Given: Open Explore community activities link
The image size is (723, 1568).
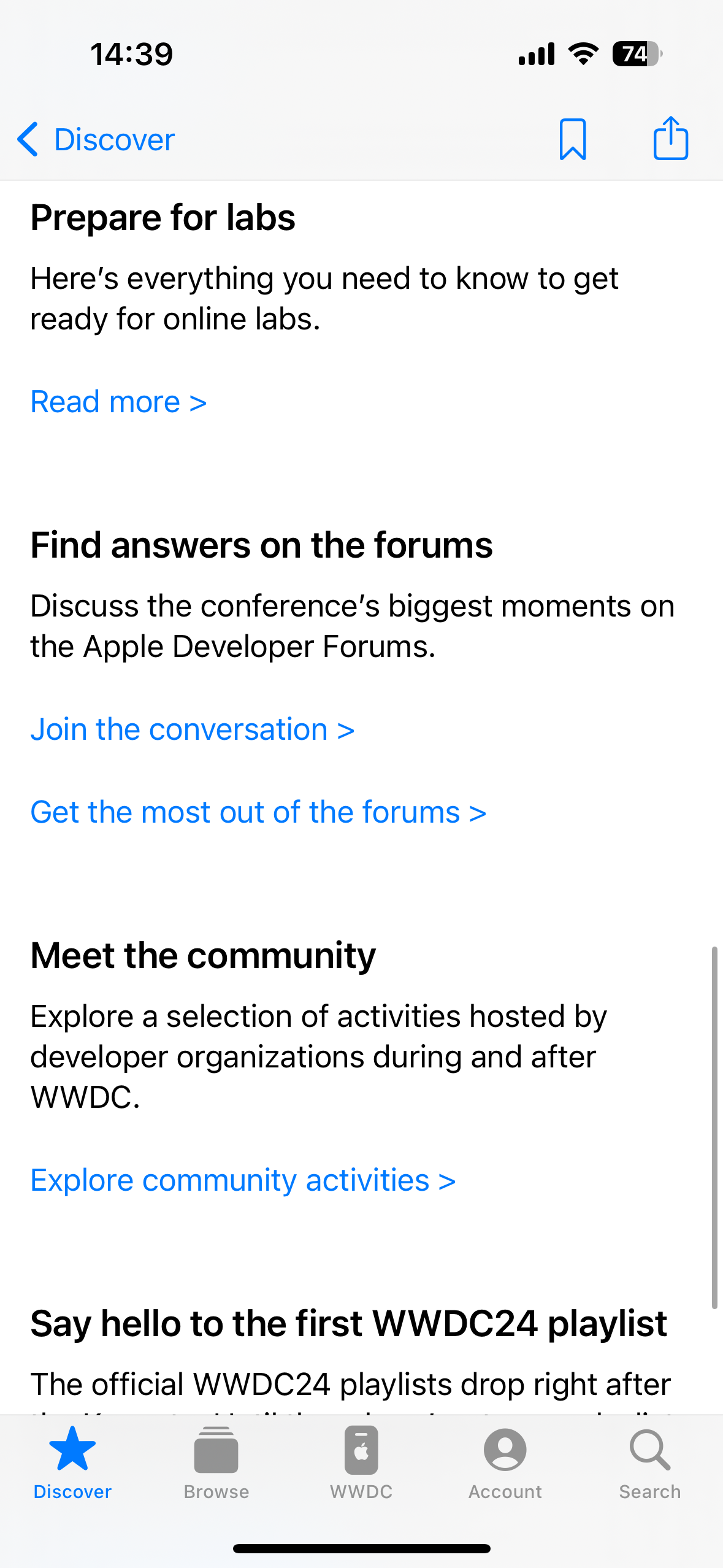Looking at the screenshot, I should pos(243,1181).
